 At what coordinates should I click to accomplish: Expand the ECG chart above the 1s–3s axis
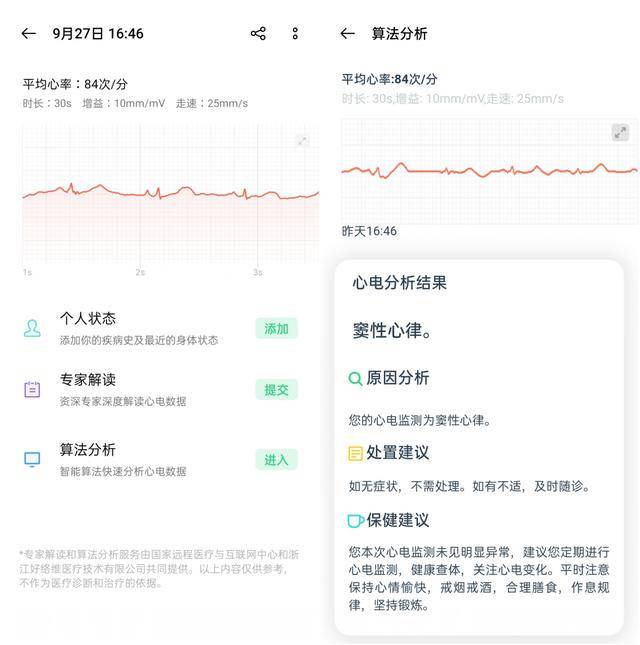click(x=302, y=141)
